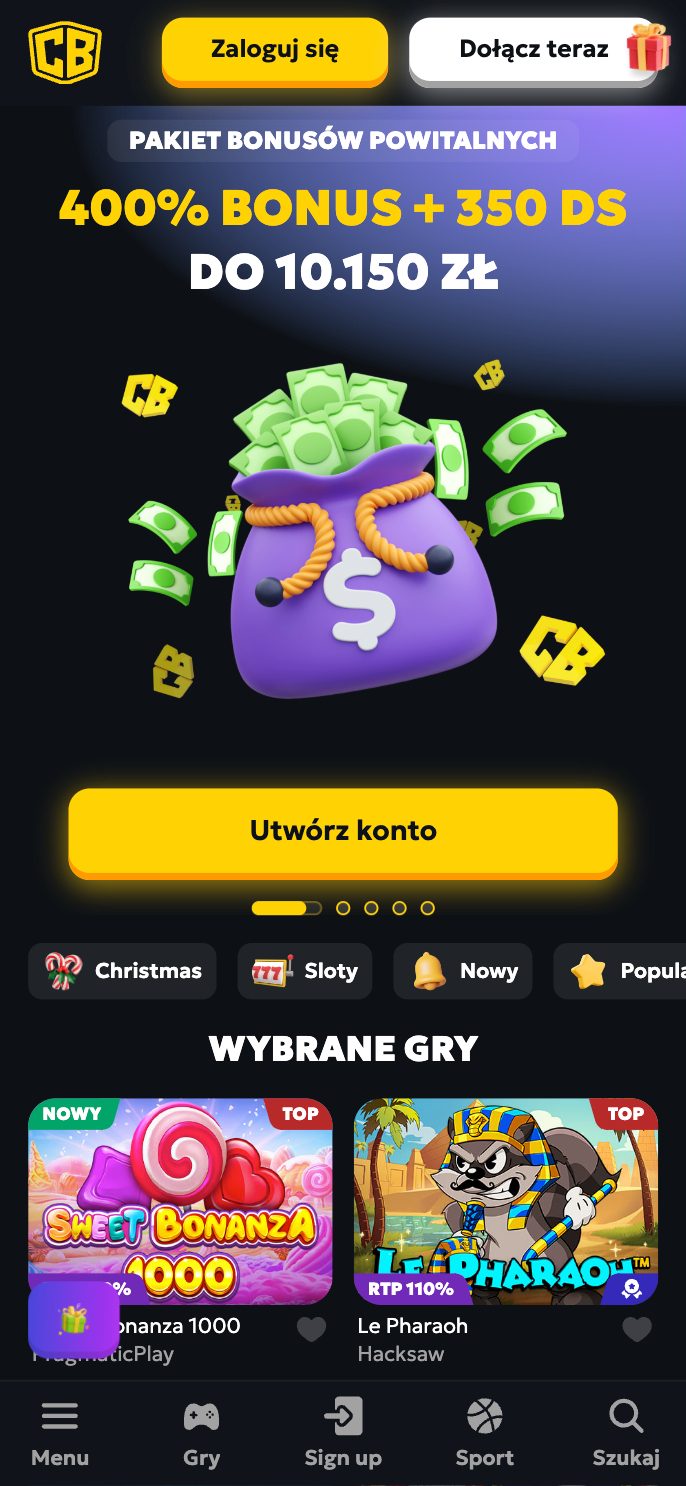Favorite Sweet Bonanza 1000 with the heart icon
Image resolution: width=686 pixels, height=1486 pixels.
click(311, 1329)
